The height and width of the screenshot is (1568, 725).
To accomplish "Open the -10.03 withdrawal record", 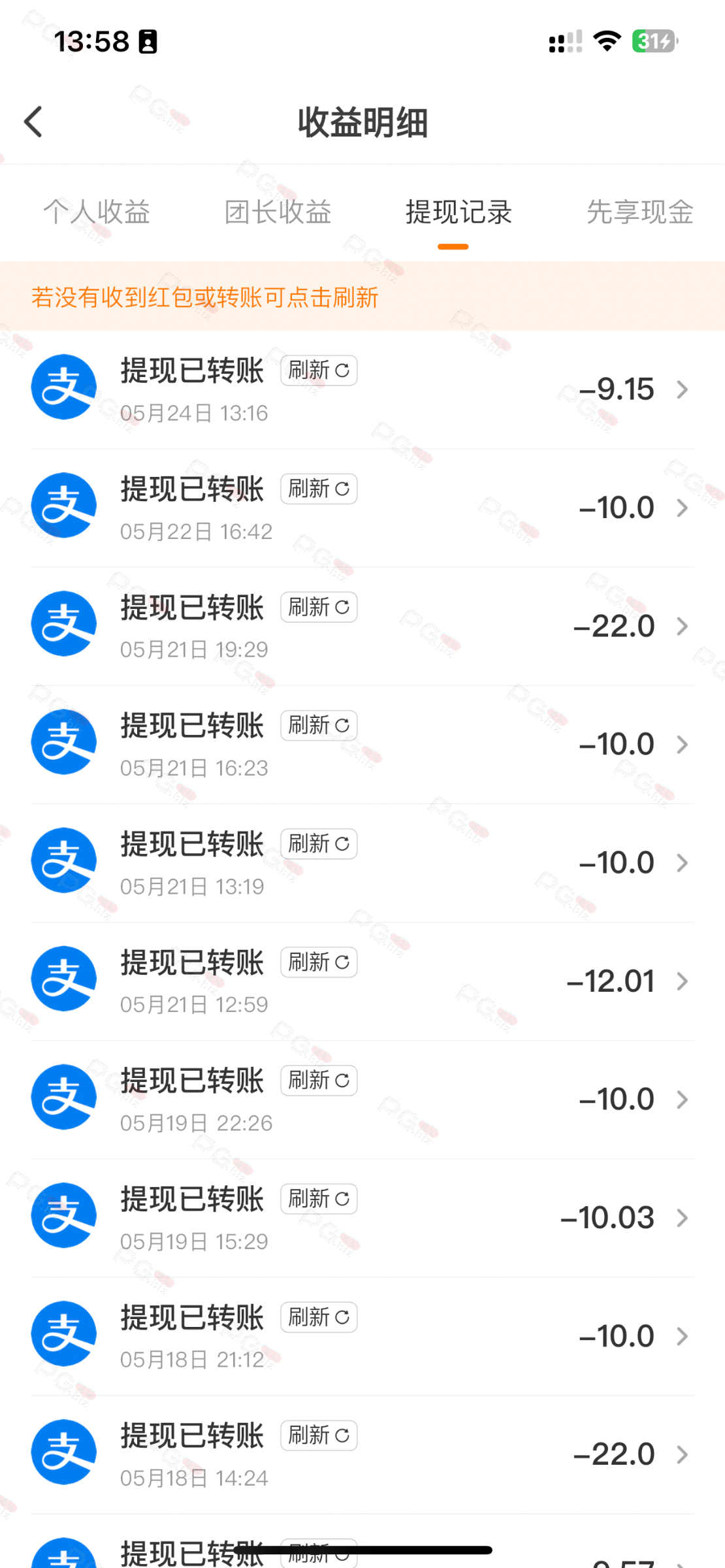I will coord(362,1218).
